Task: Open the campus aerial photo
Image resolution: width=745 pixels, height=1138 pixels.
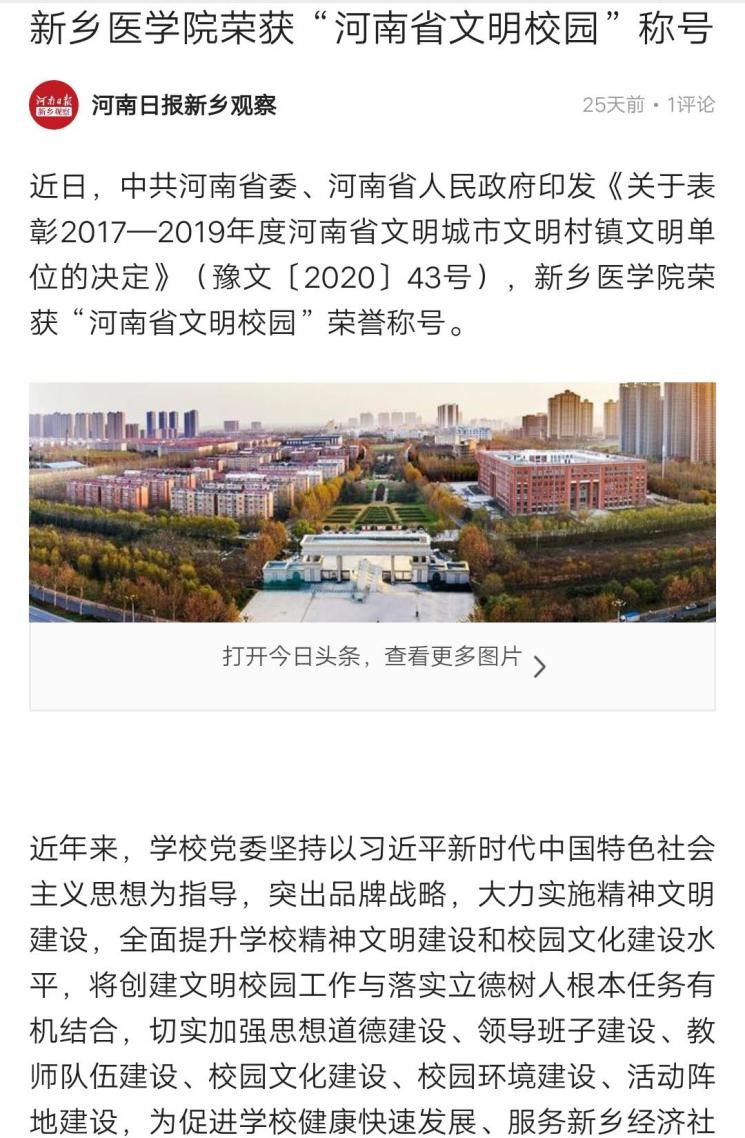Action: coord(372,502)
